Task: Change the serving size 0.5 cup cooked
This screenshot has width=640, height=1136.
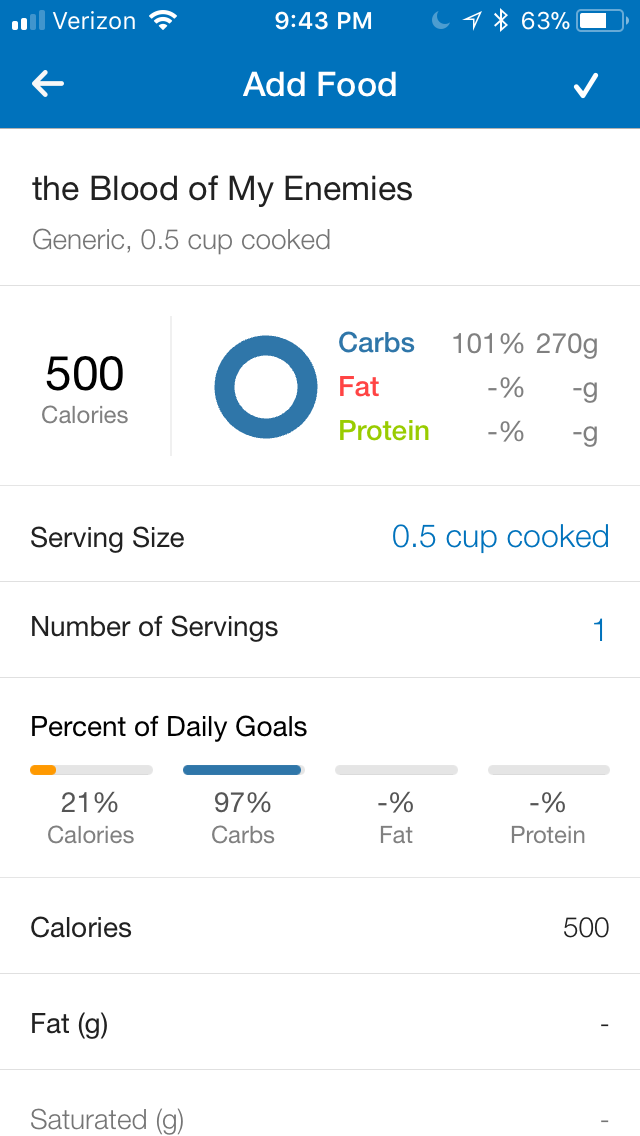Action: click(x=500, y=537)
